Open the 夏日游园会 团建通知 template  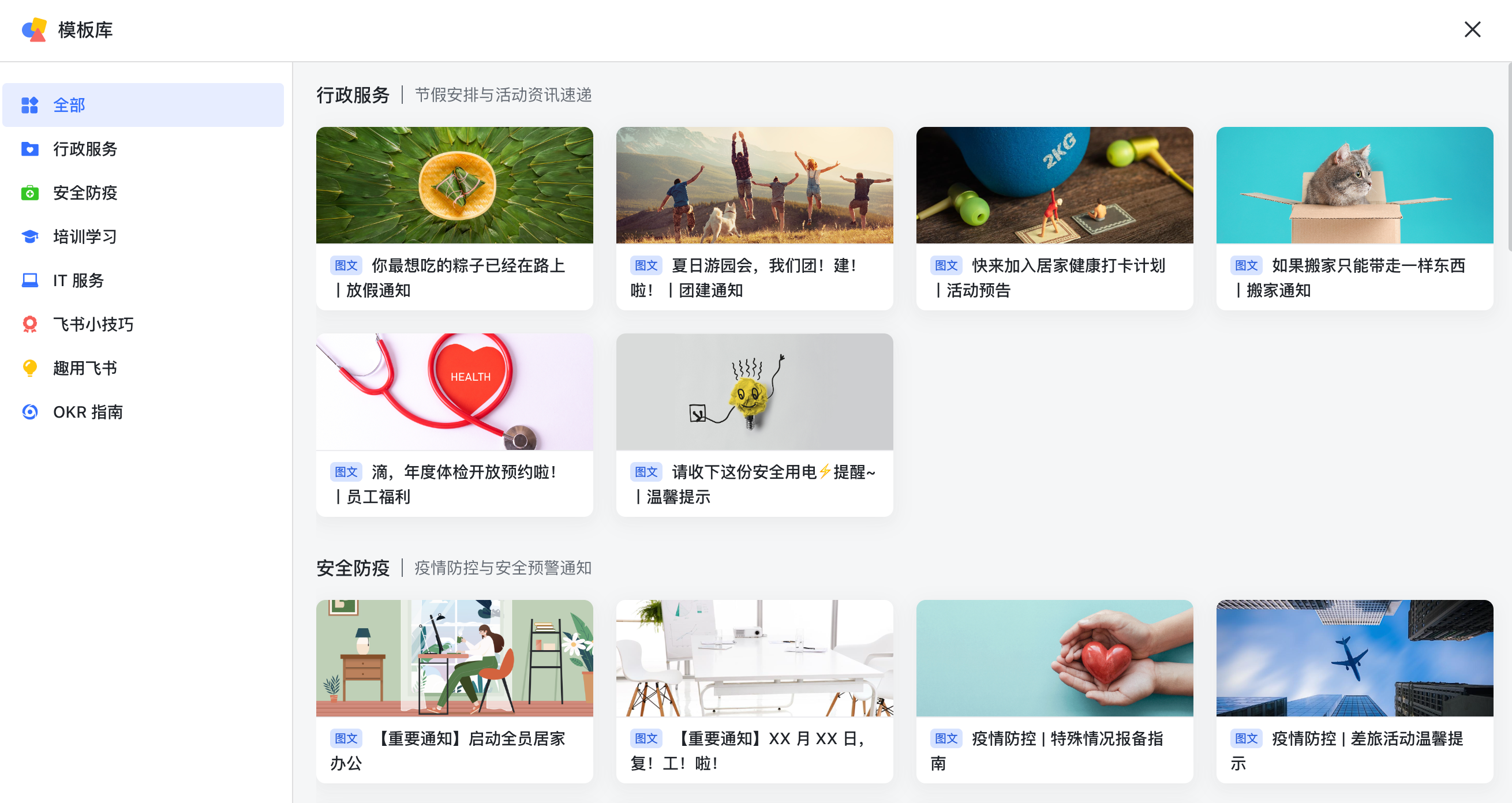(x=754, y=218)
